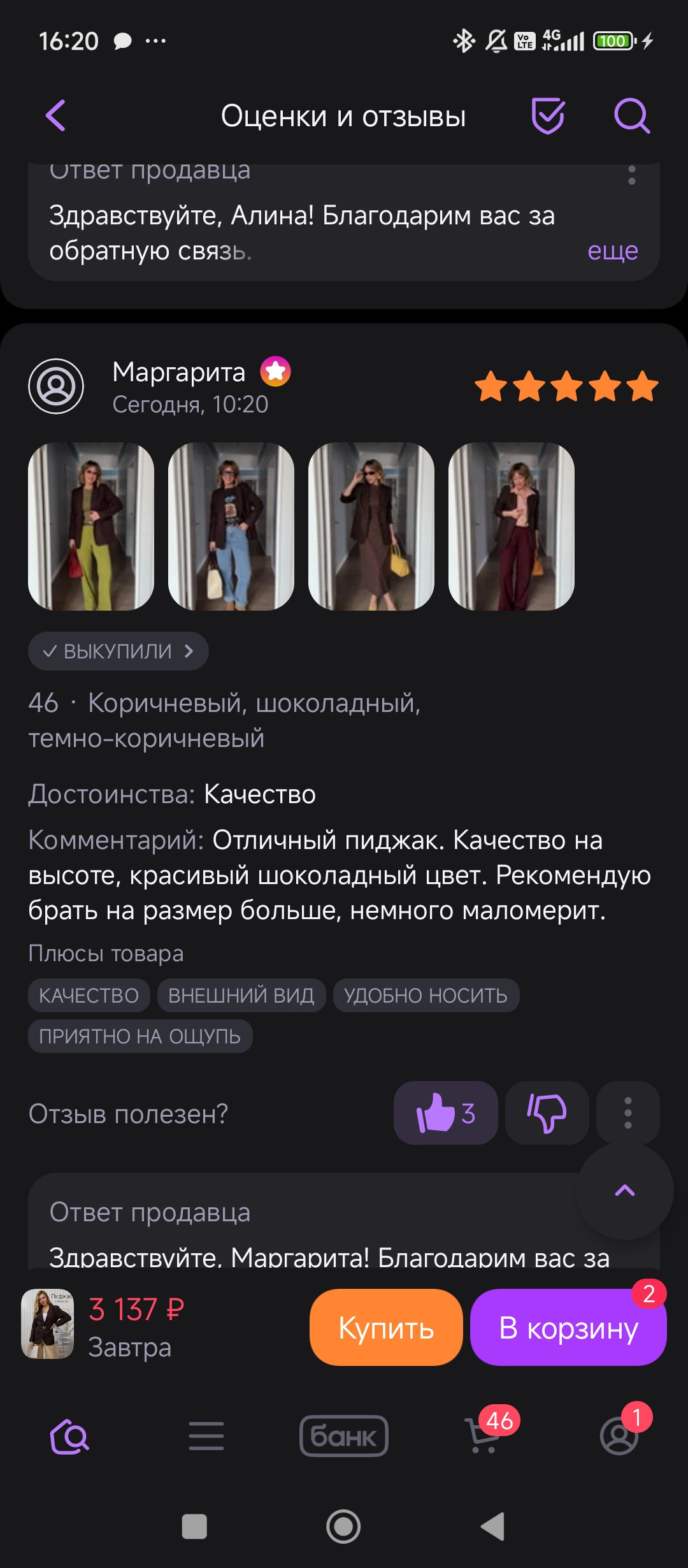Viewport: 688px width, 1568px height.
Task: Open the «банк» tab
Action: click(344, 1437)
